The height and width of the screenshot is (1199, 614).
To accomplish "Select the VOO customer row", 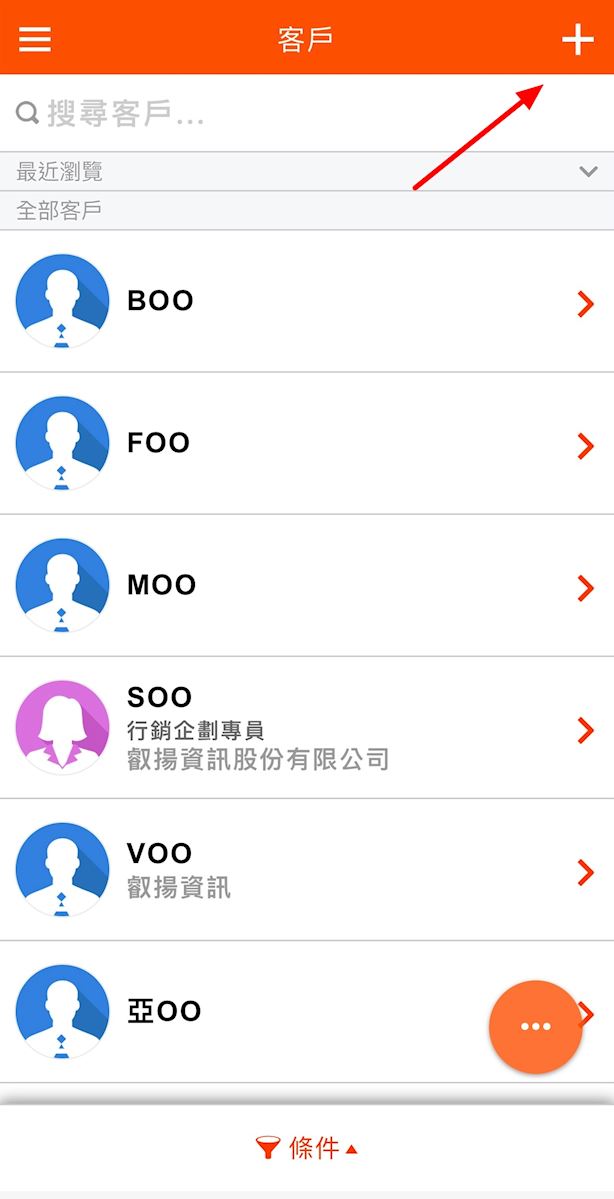I will [300, 870].
